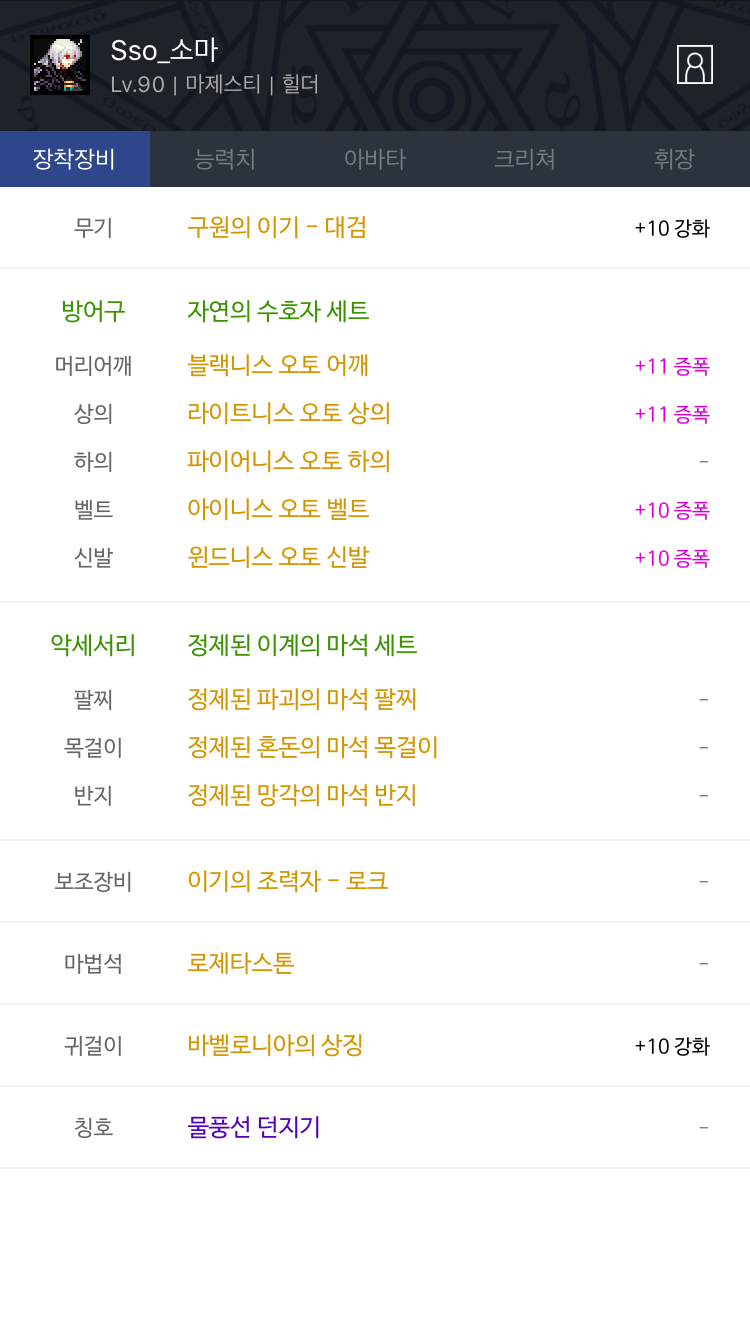Switch to the 능력치 tab
This screenshot has height=1334, width=750.
click(225, 159)
